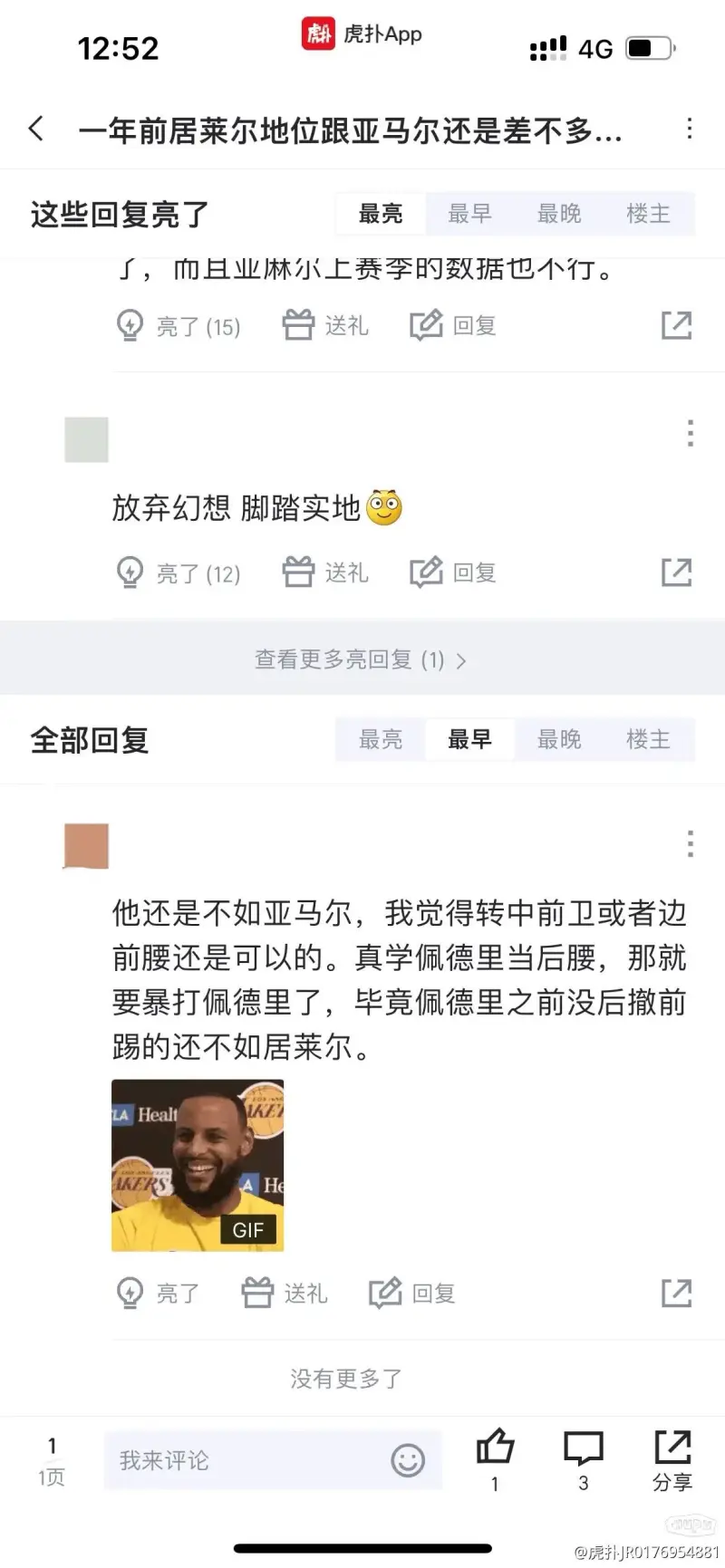Share the 放弃幻想 脚踏实地 comment
Image resolution: width=725 pixels, height=1568 pixels.
click(676, 572)
